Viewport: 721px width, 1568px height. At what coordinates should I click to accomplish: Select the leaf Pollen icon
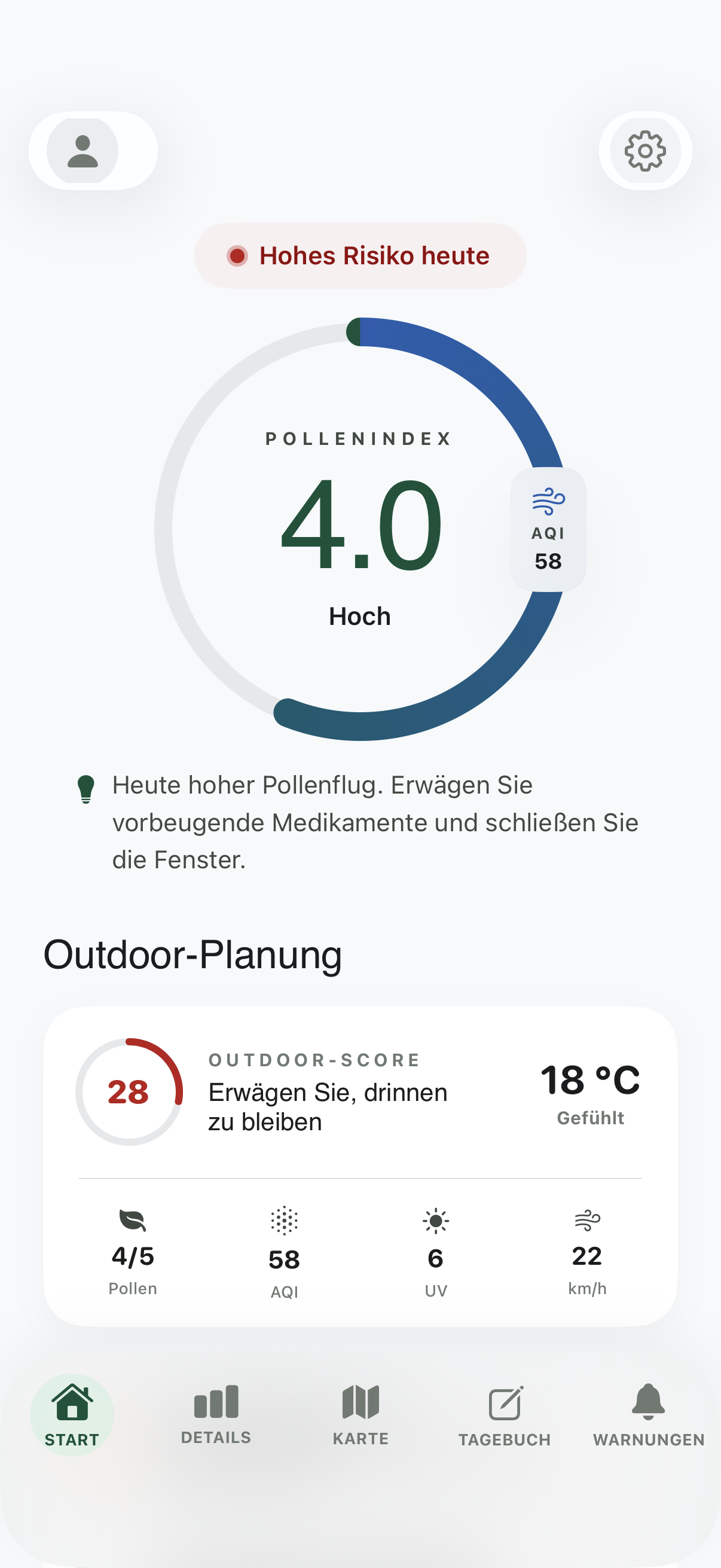click(x=133, y=1220)
